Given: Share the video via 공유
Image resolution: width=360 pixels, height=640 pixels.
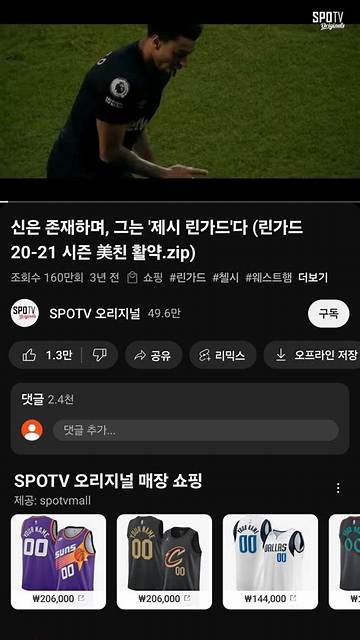Looking at the screenshot, I should (153, 356).
